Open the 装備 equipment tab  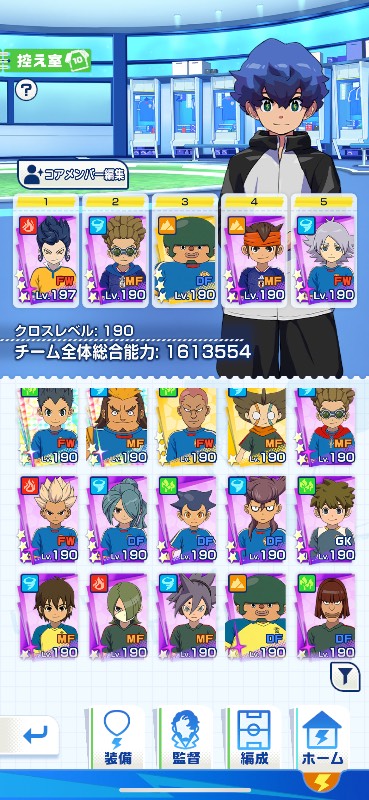[117, 737]
